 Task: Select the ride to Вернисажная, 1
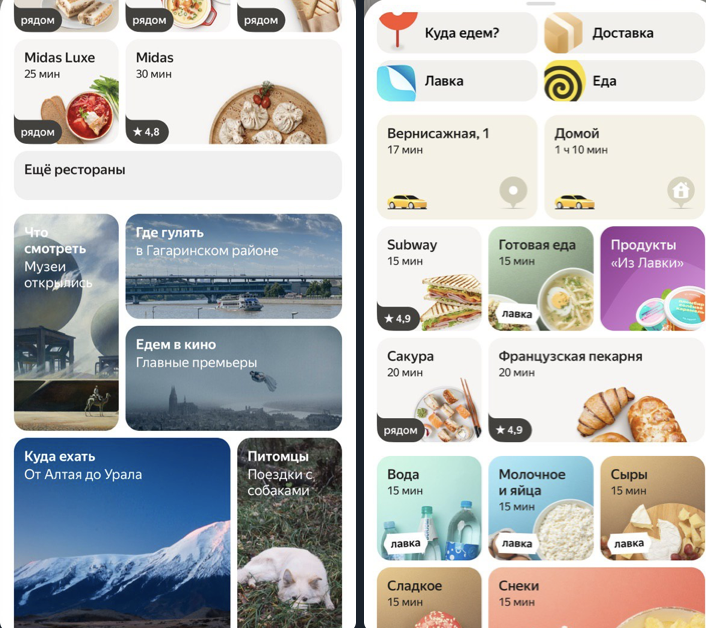click(457, 166)
